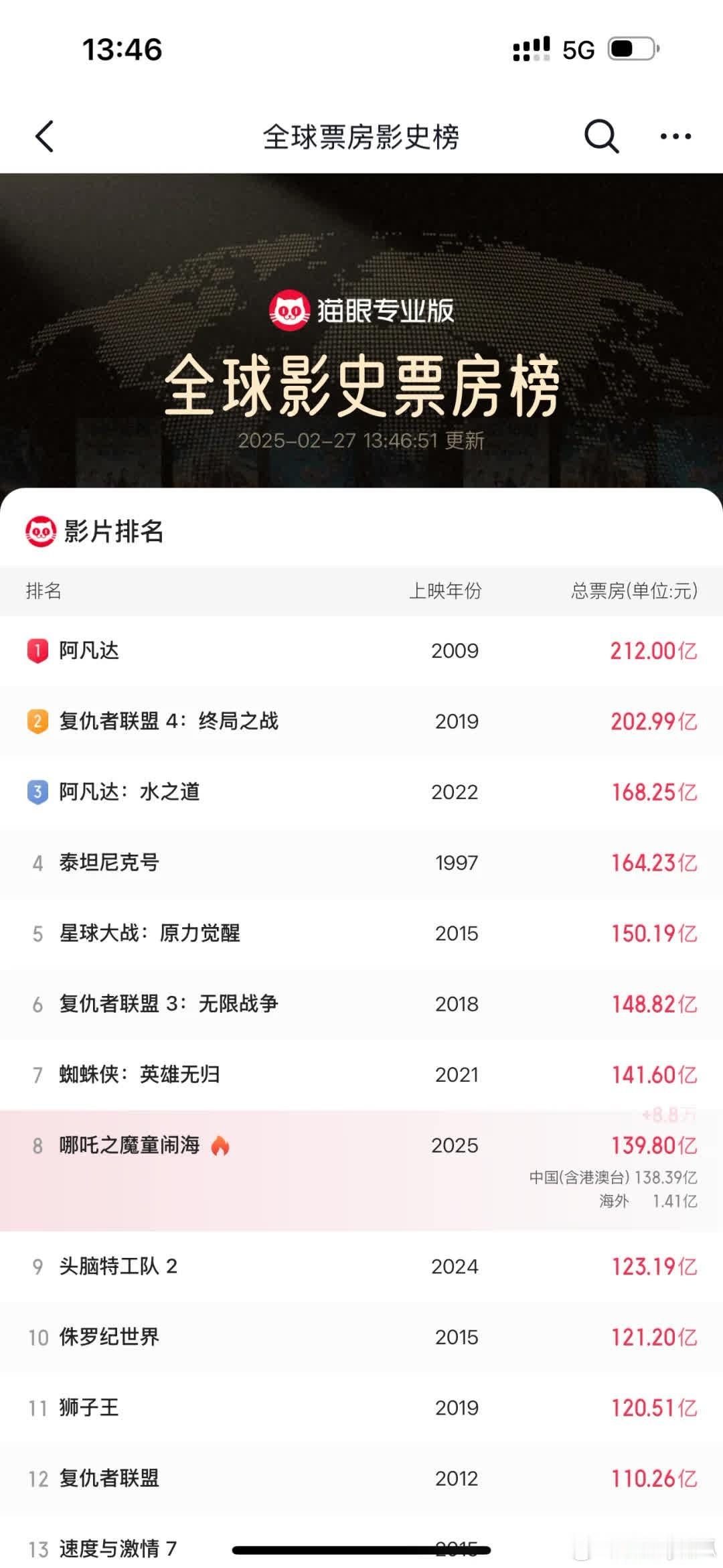Go back using the arrow icon
Image resolution: width=723 pixels, height=1568 pixels.
[x=44, y=137]
